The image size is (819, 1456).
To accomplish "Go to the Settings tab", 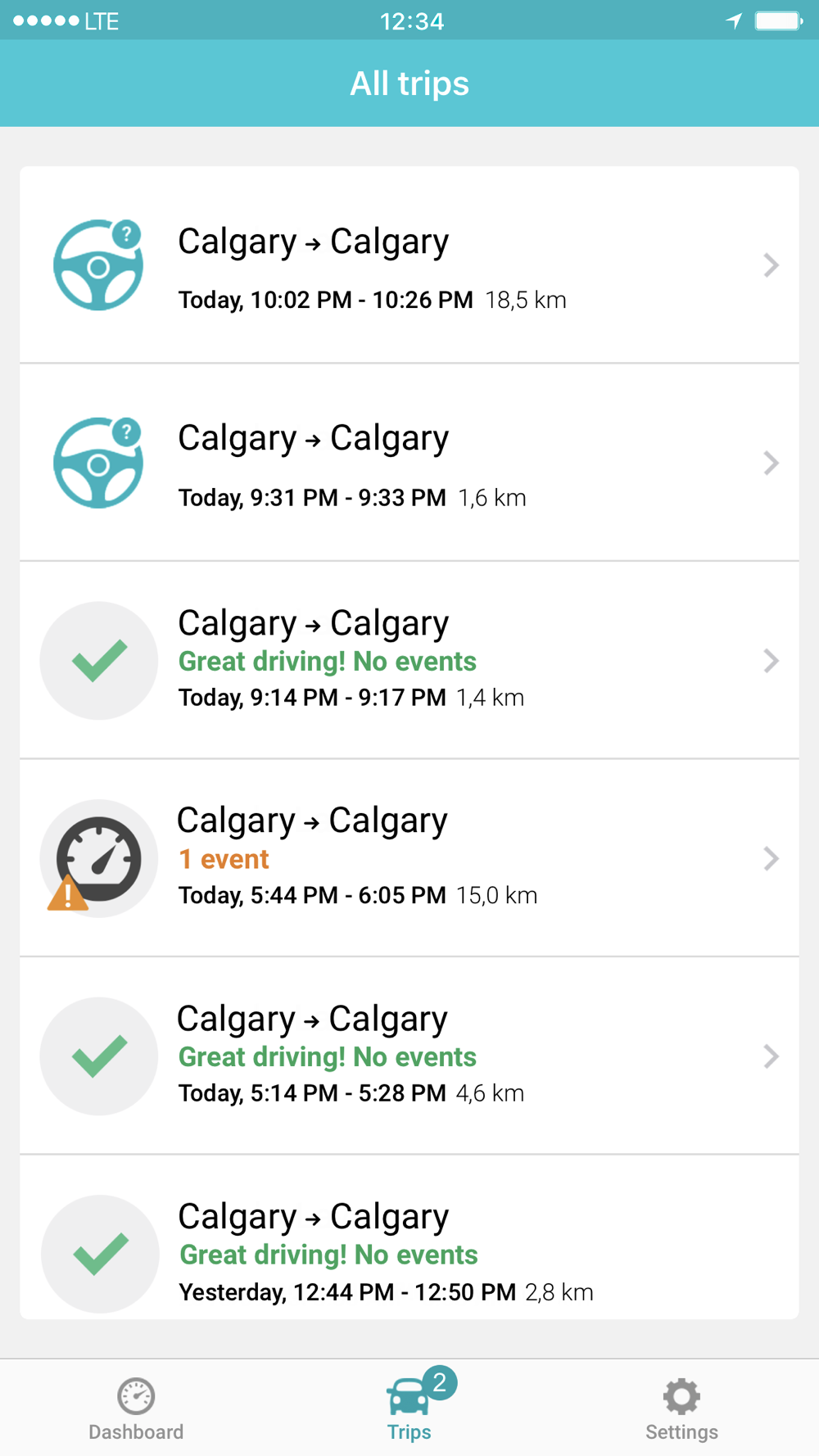I will click(x=681, y=1409).
